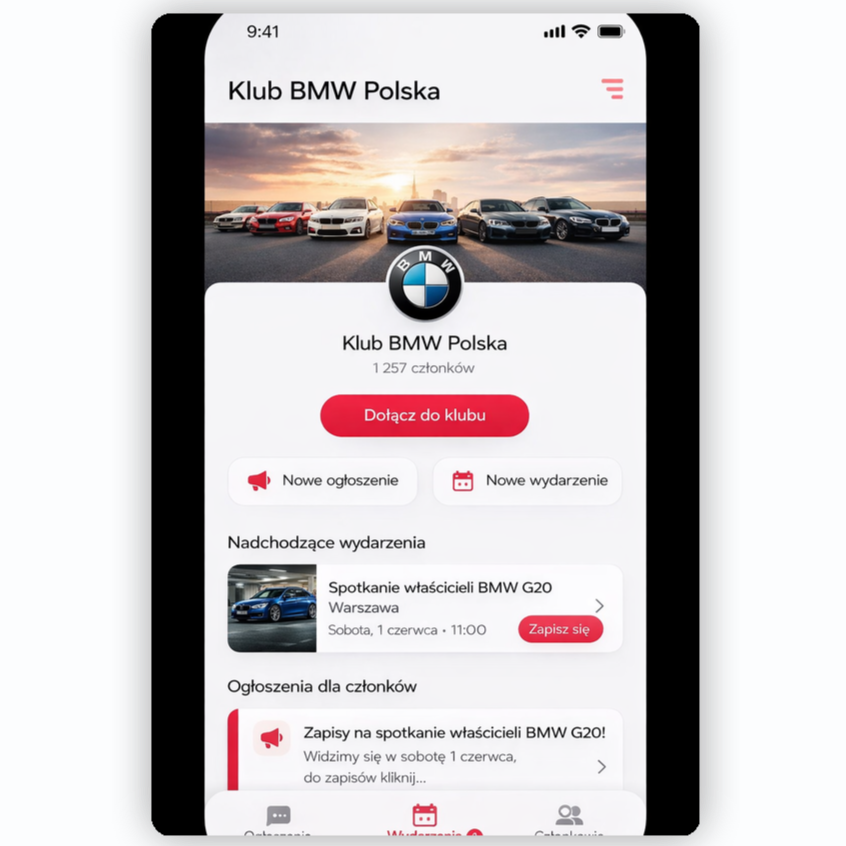This screenshot has width=846, height=846.
Task: Switch to the Ogłoszenia tab
Action: pos(279,820)
